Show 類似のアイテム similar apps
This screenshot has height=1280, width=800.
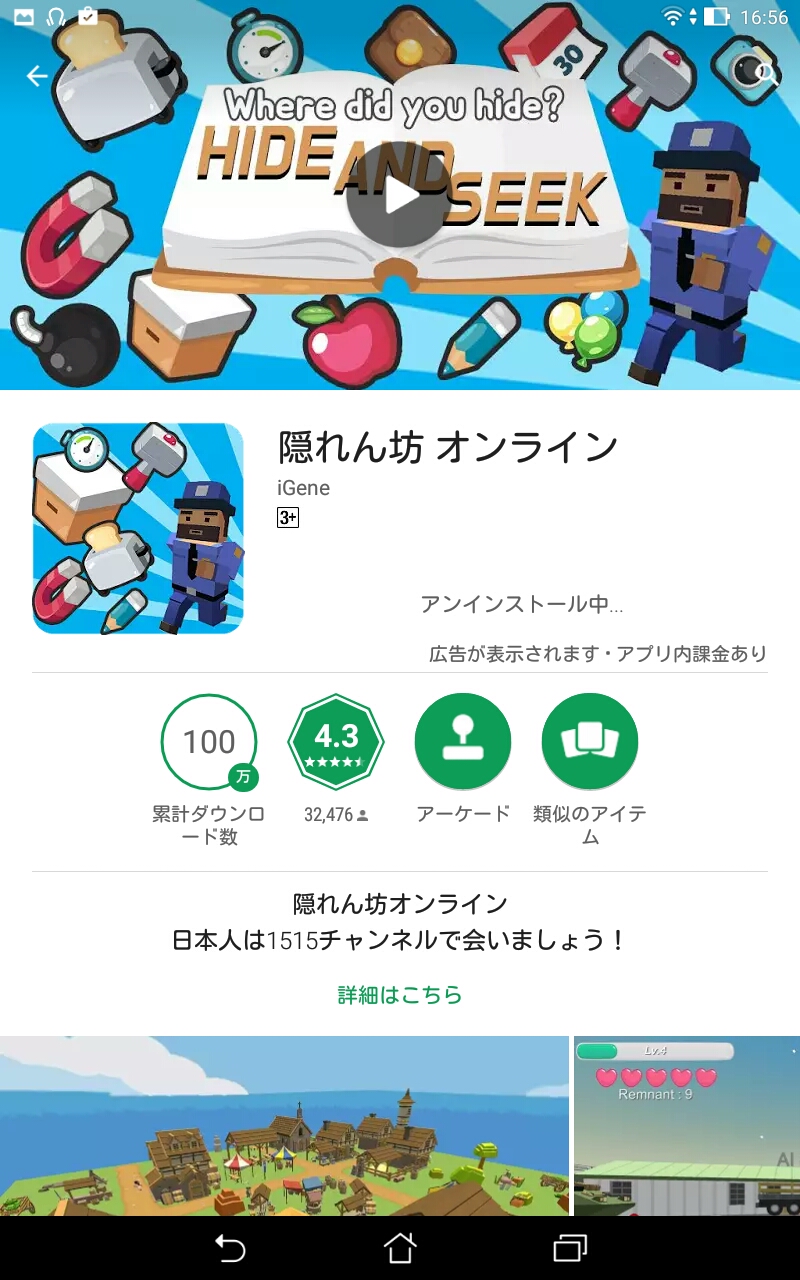(x=590, y=742)
